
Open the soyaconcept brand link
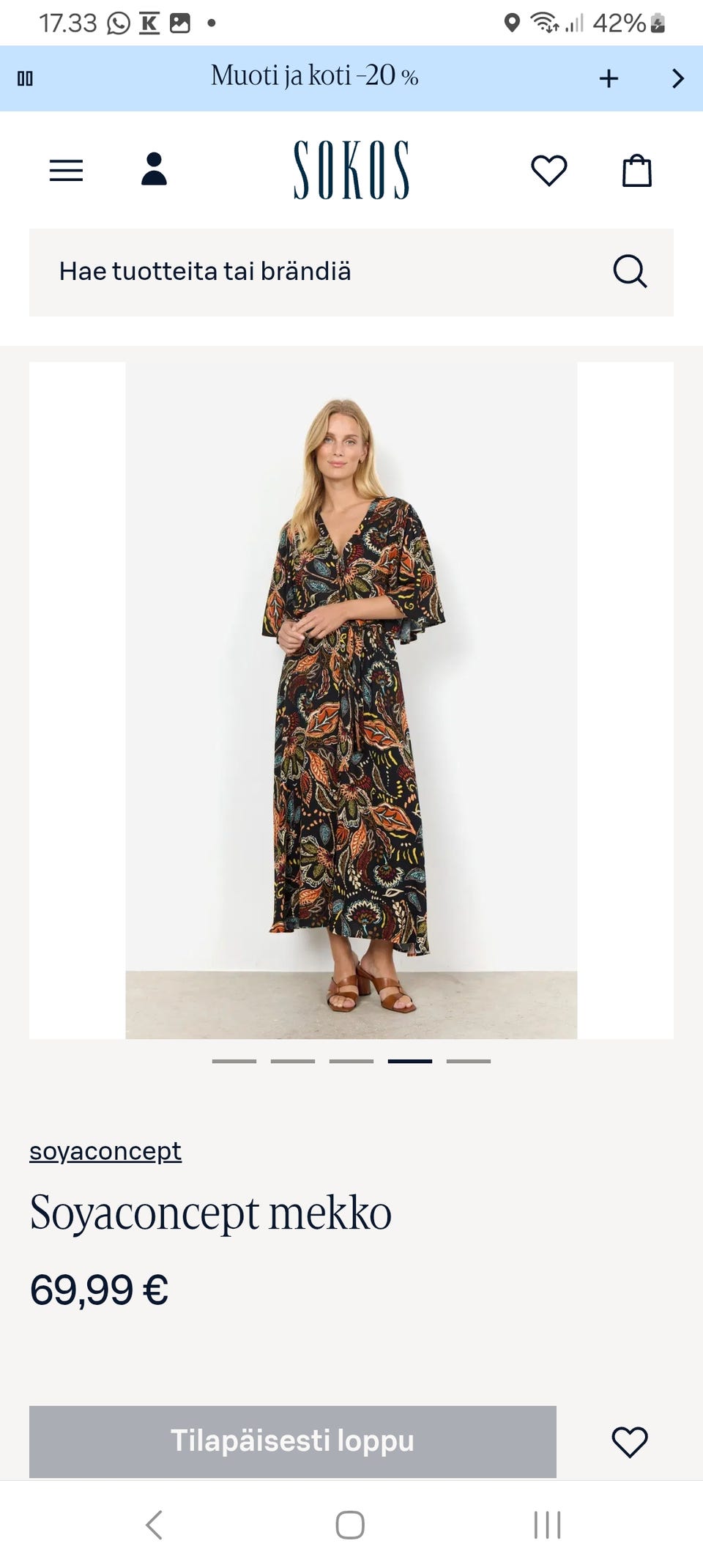click(x=105, y=1151)
